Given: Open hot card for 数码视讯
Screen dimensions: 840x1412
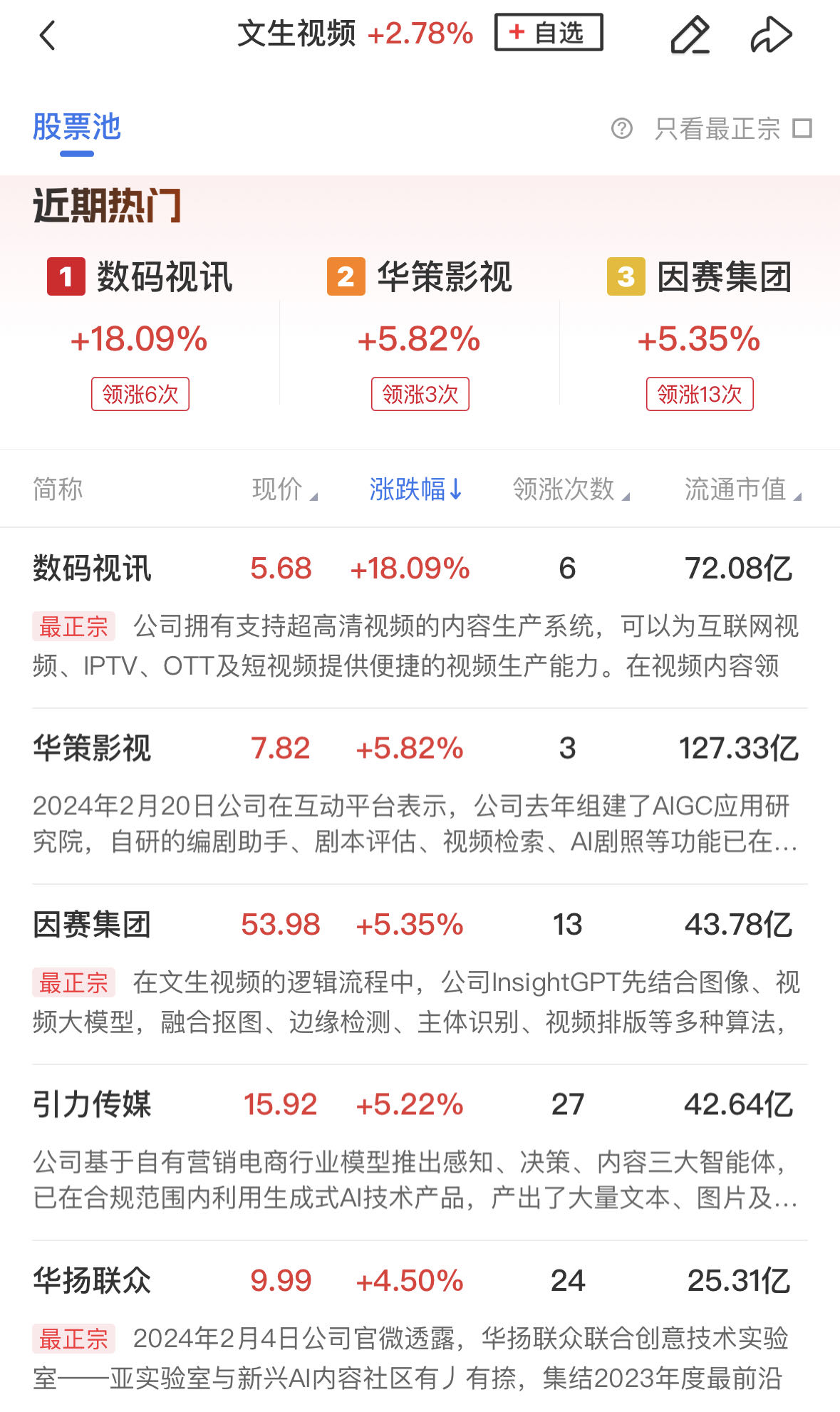Looking at the screenshot, I should click(140, 333).
